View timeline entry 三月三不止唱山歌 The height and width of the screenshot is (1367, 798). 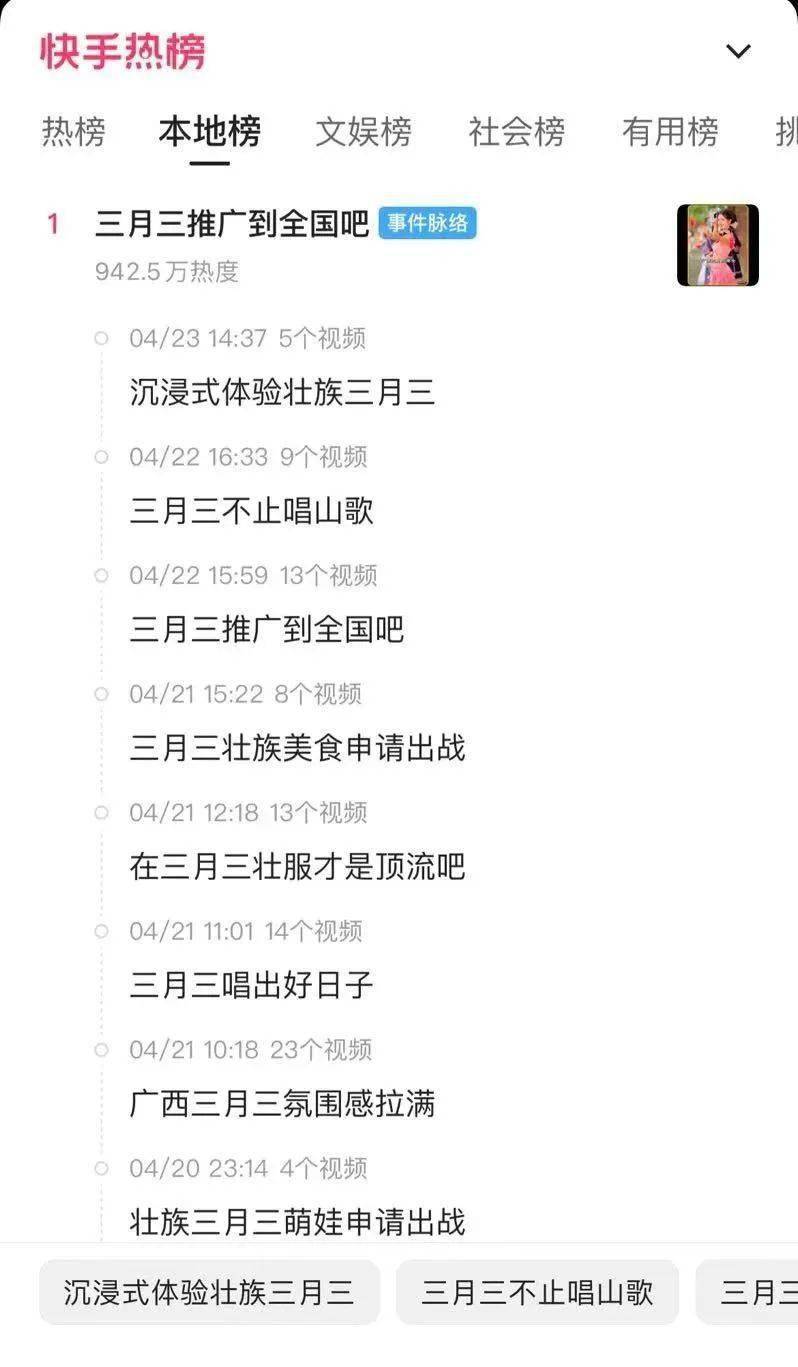252,511
